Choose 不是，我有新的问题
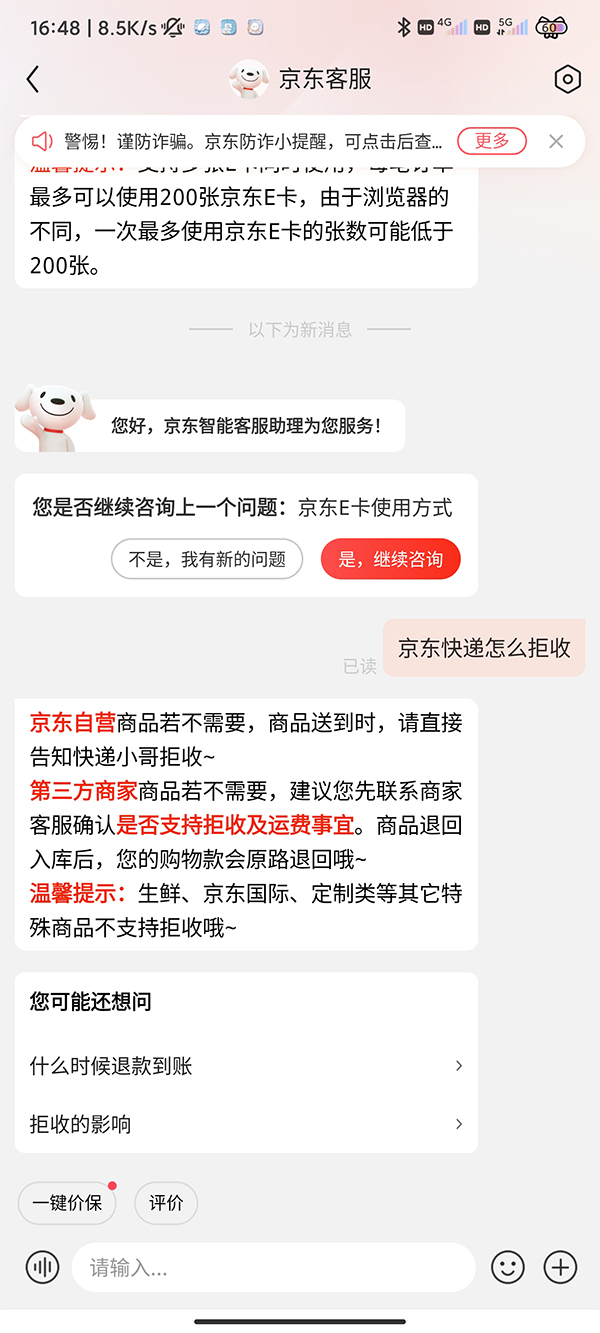Screen dimensions: 600x1333 (207, 559)
